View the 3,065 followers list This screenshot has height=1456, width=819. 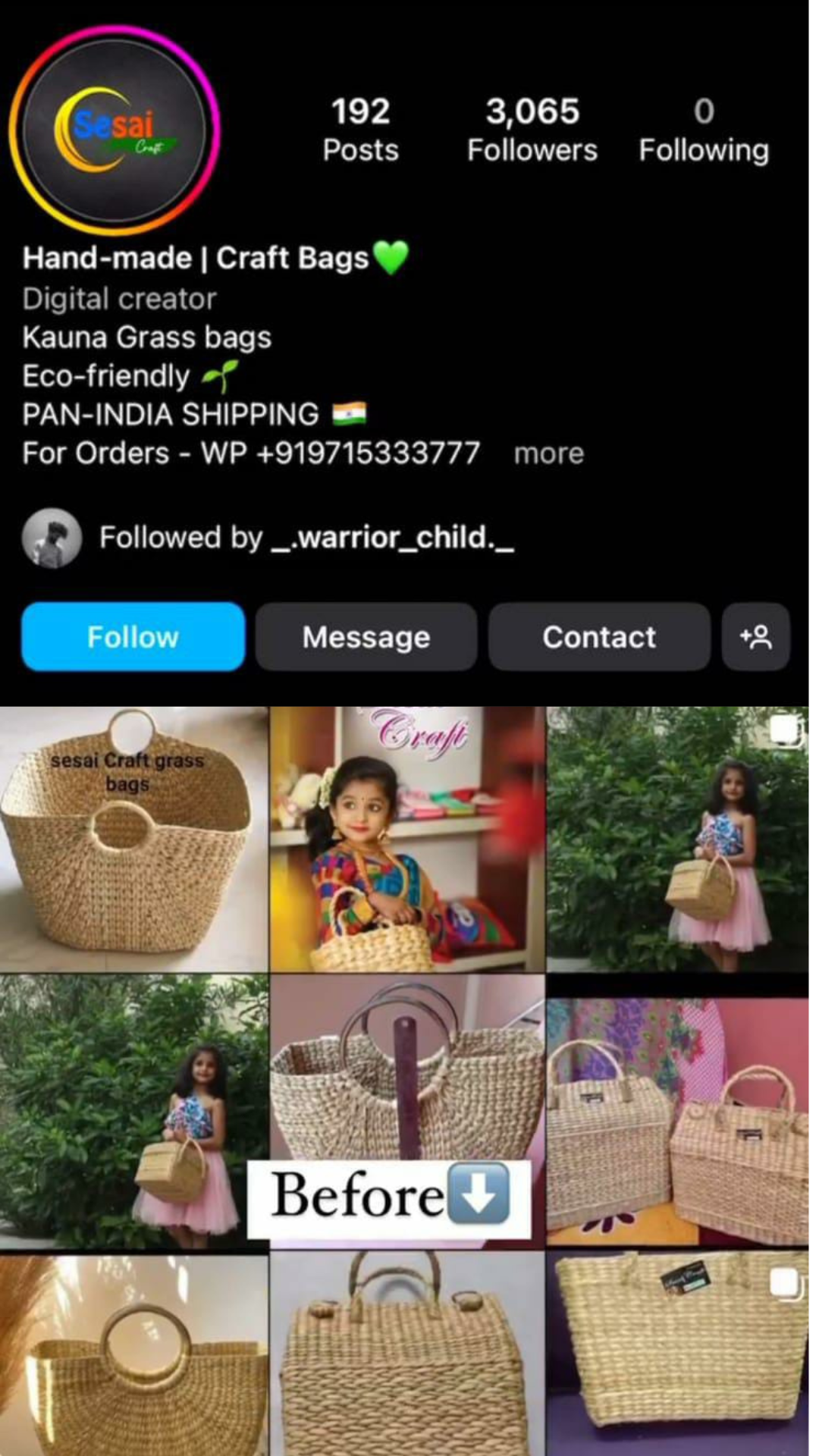tap(532, 130)
